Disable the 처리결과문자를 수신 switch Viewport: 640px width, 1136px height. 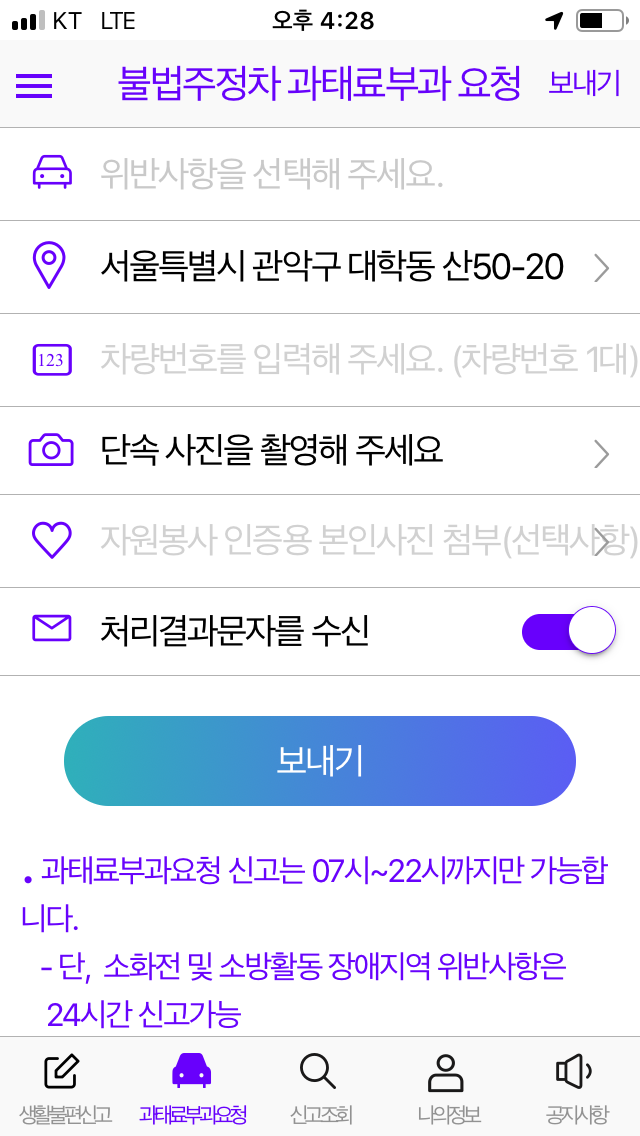569,631
